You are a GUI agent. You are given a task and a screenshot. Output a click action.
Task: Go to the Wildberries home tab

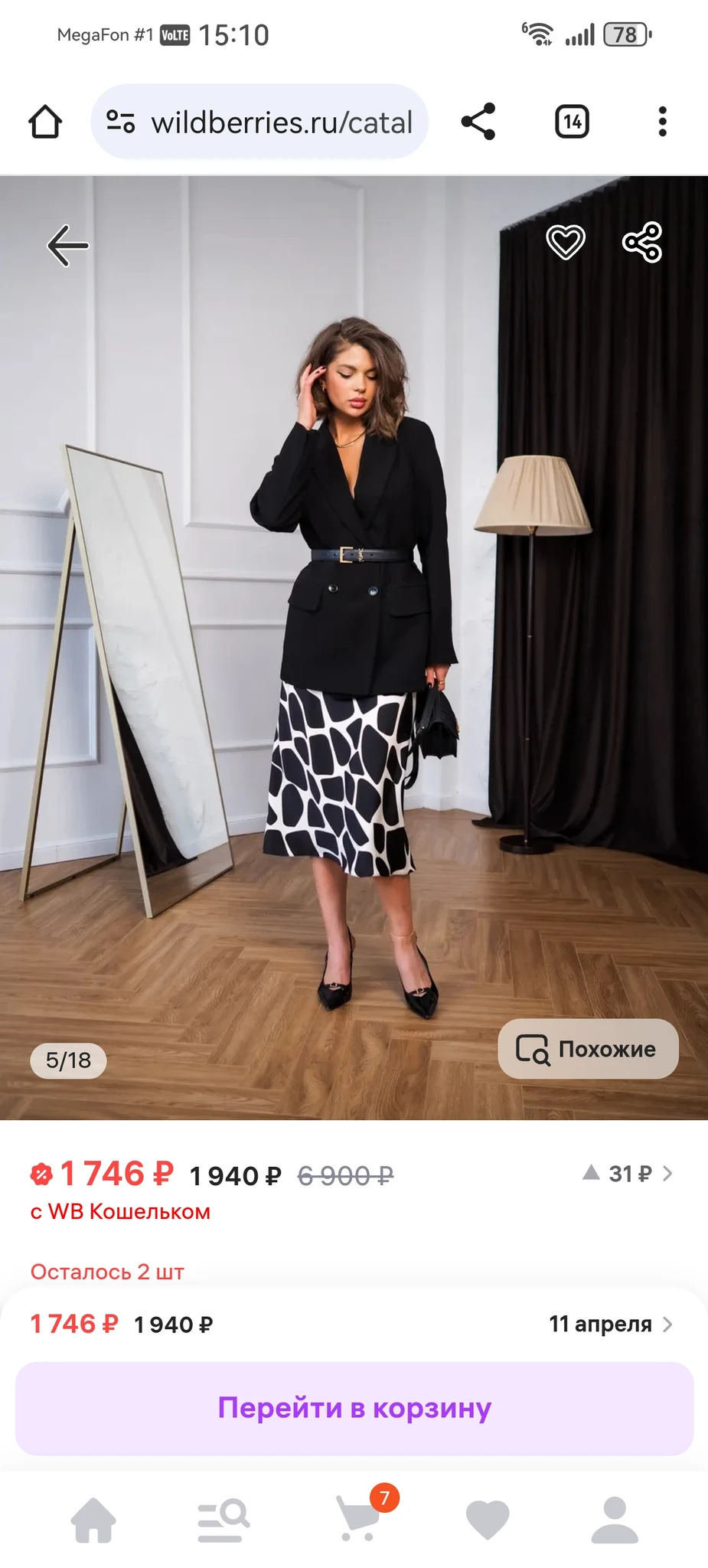pos(93,1520)
